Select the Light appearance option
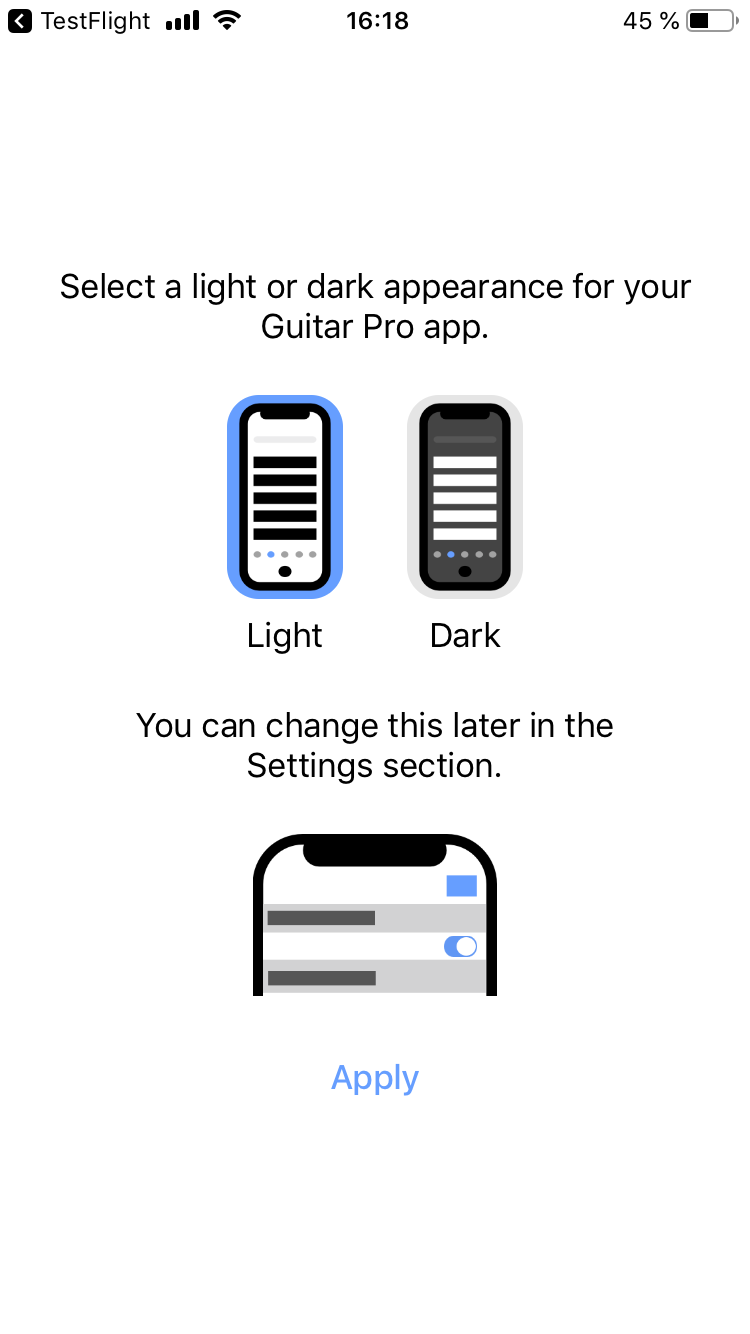750x1334 pixels. coord(285,497)
